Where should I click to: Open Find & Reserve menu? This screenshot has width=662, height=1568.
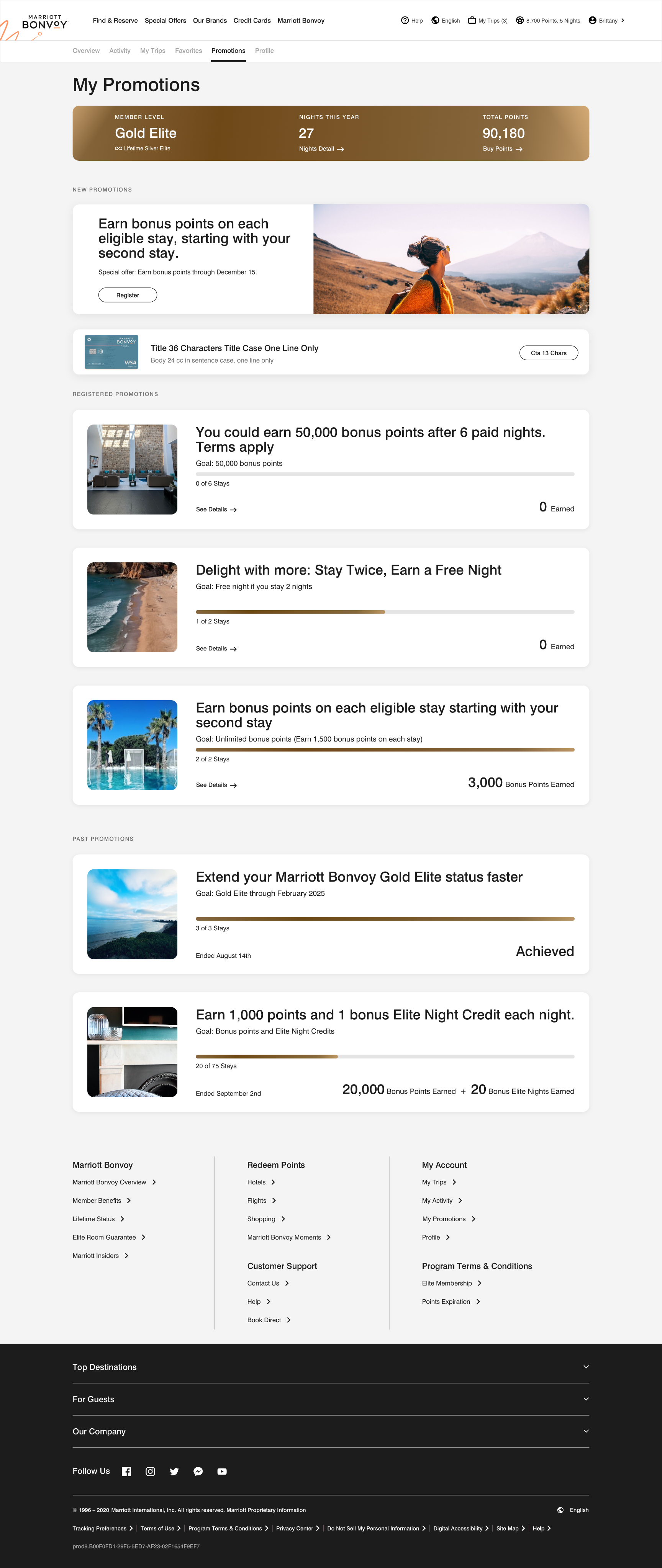pyautogui.click(x=115, y=21)
